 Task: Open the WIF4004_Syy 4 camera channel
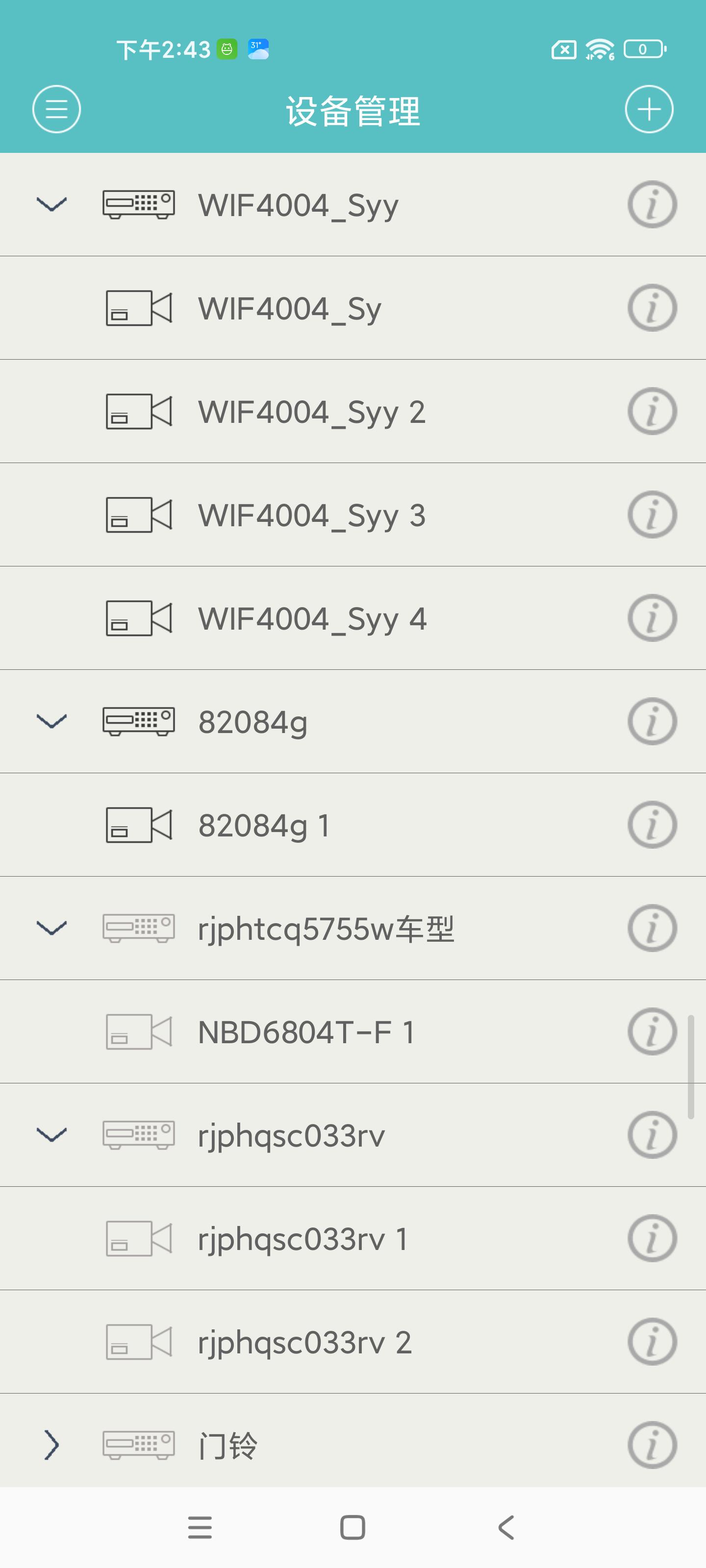[311, 618]
